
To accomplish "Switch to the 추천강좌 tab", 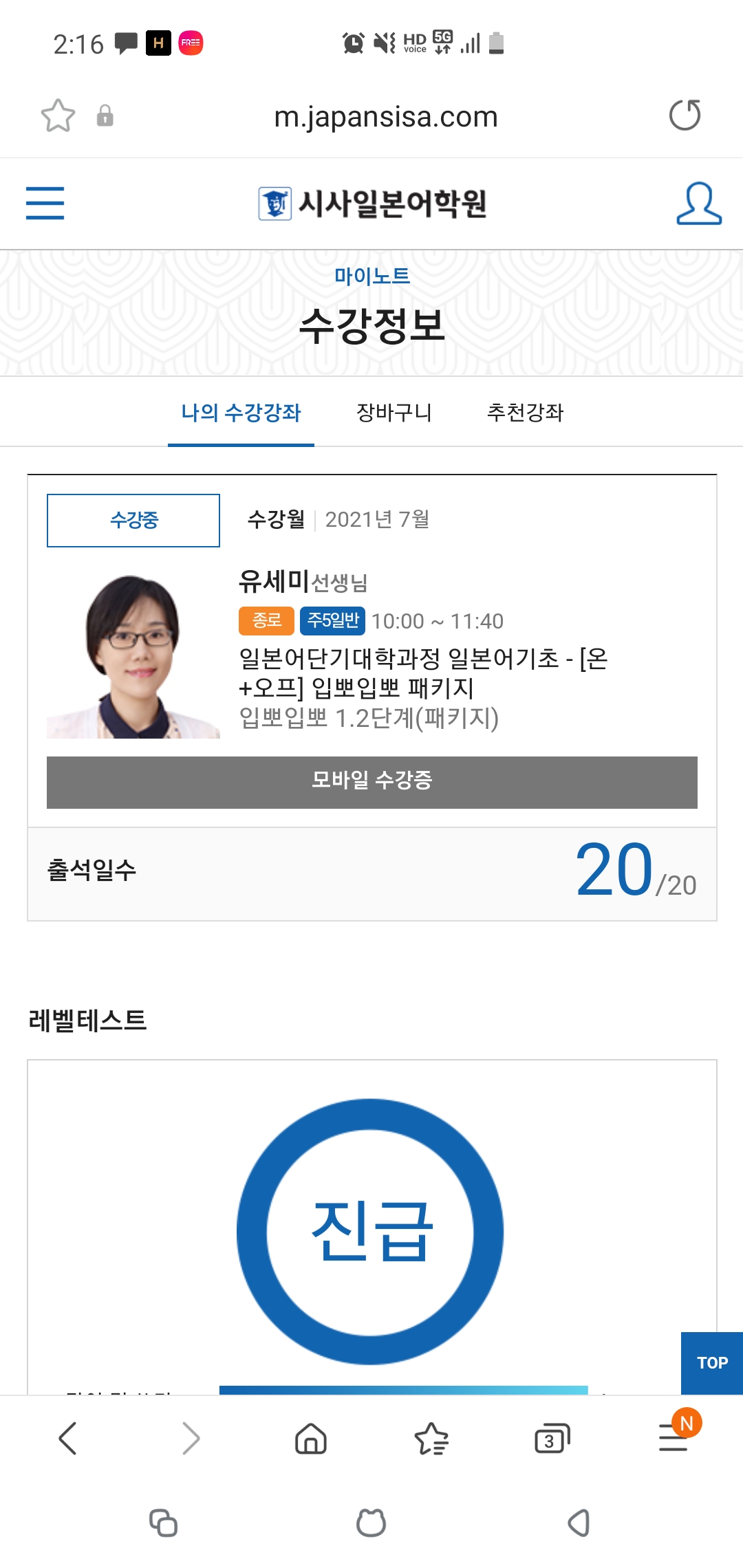I will 526,413.
